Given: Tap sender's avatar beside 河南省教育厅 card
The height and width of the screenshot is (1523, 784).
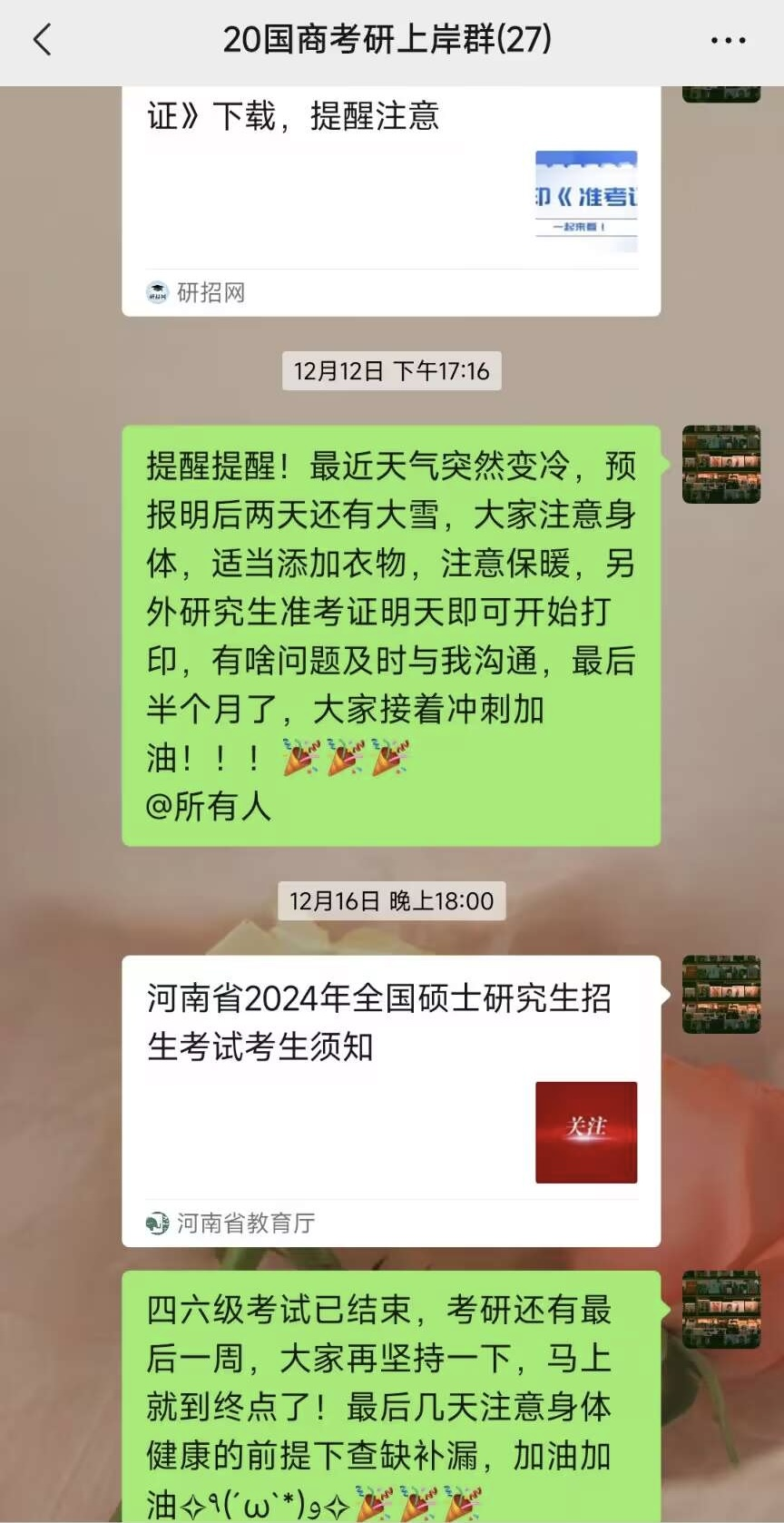Looking at the screenshot, I should point(720,994).
